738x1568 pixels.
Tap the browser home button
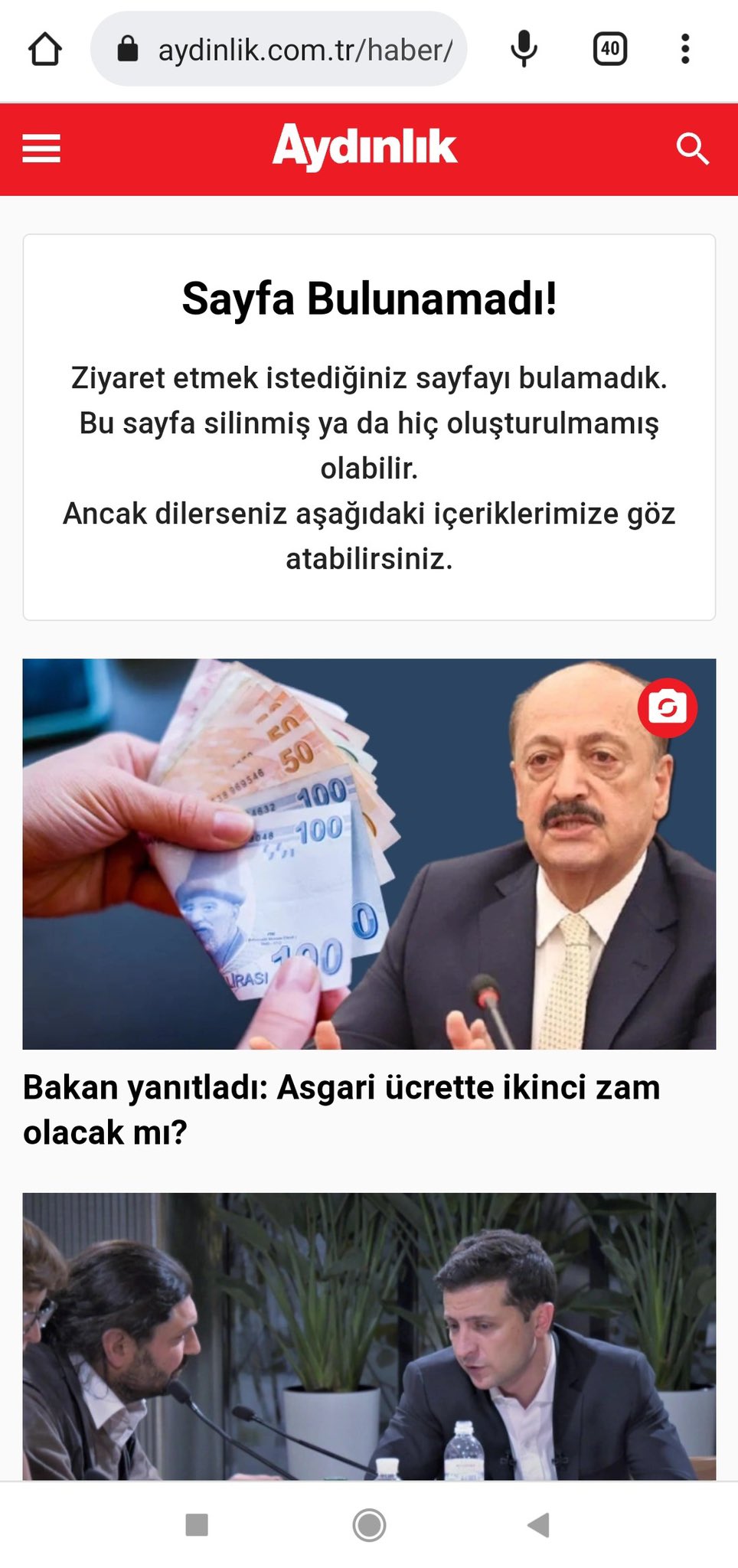(45, 50)
